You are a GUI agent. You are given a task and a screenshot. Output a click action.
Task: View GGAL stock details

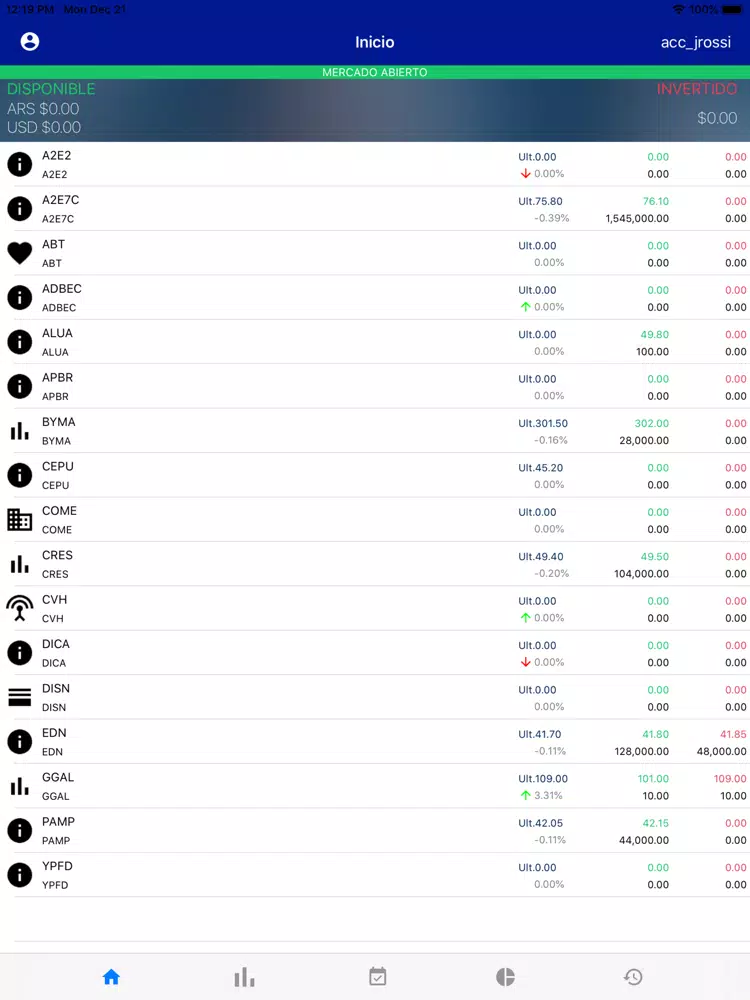[x=300, y=786]
